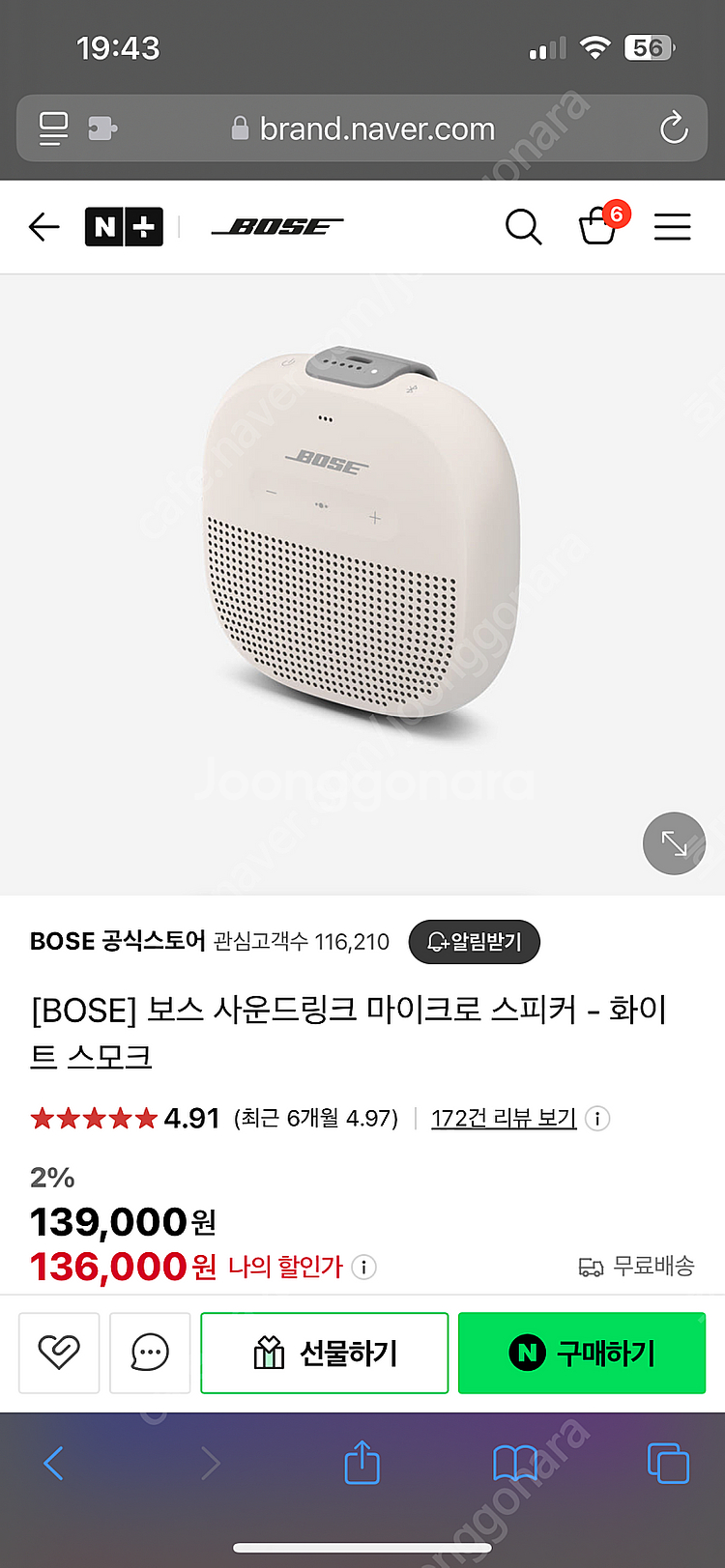This screenshot has height=1568, width=725.
Task: Open Safari bookmarks icon
Action: tap(518, 1463)
